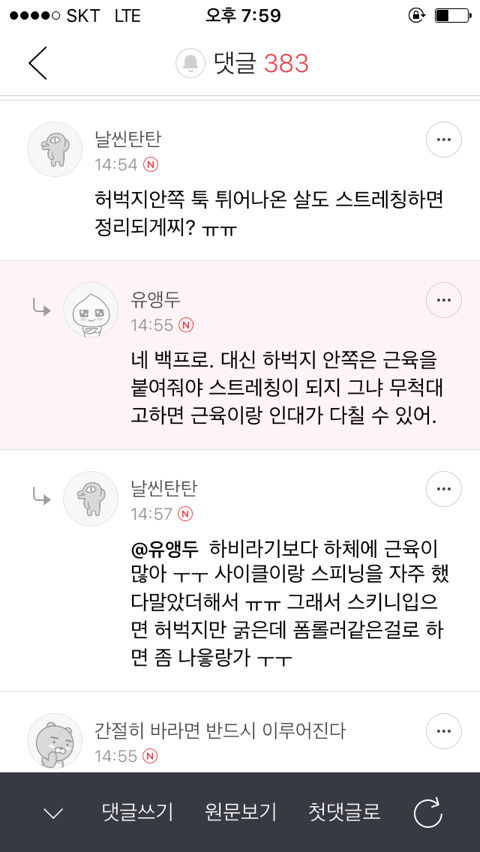Jump to the first comment with 첫댓글로

click(x=345, y=812)
